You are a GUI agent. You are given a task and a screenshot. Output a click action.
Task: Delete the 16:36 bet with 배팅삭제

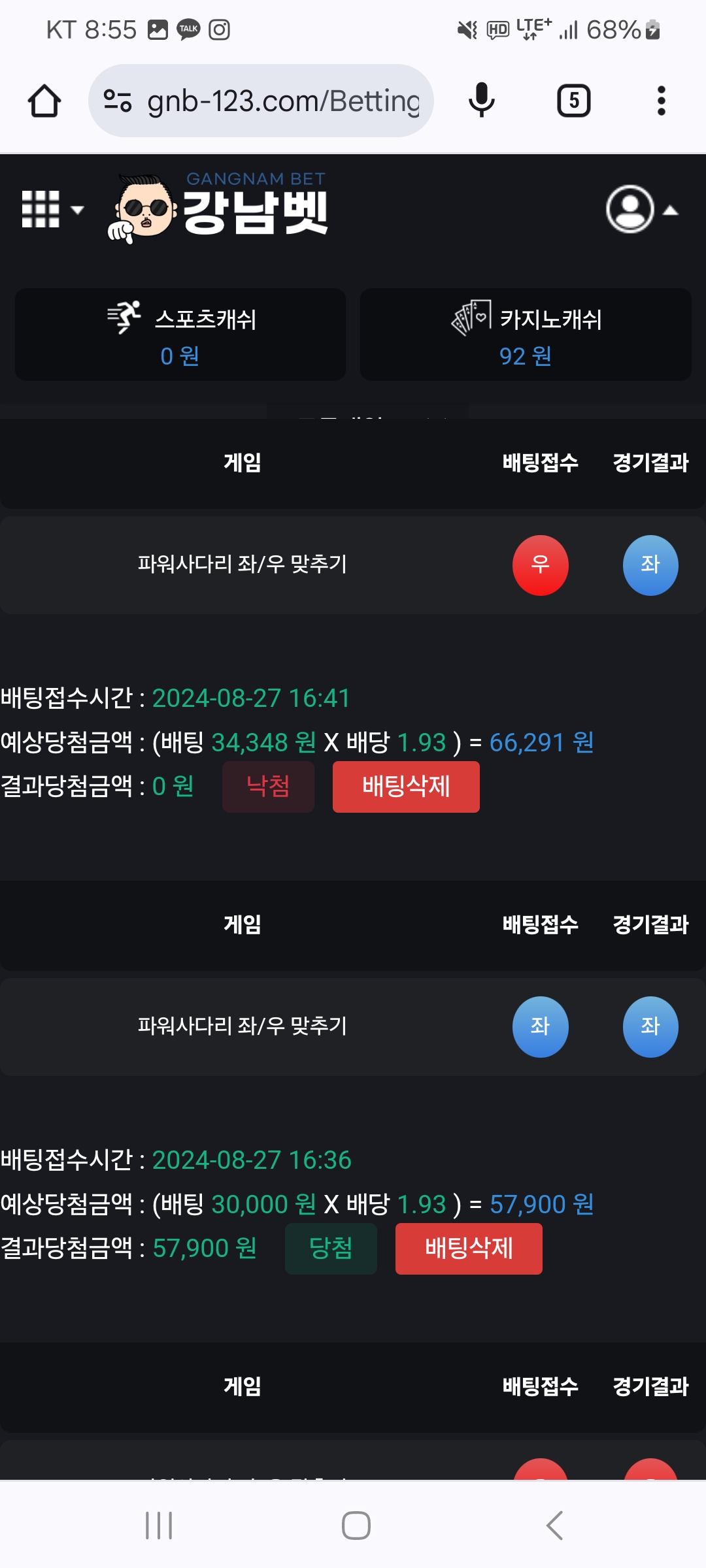(469, 1249)
